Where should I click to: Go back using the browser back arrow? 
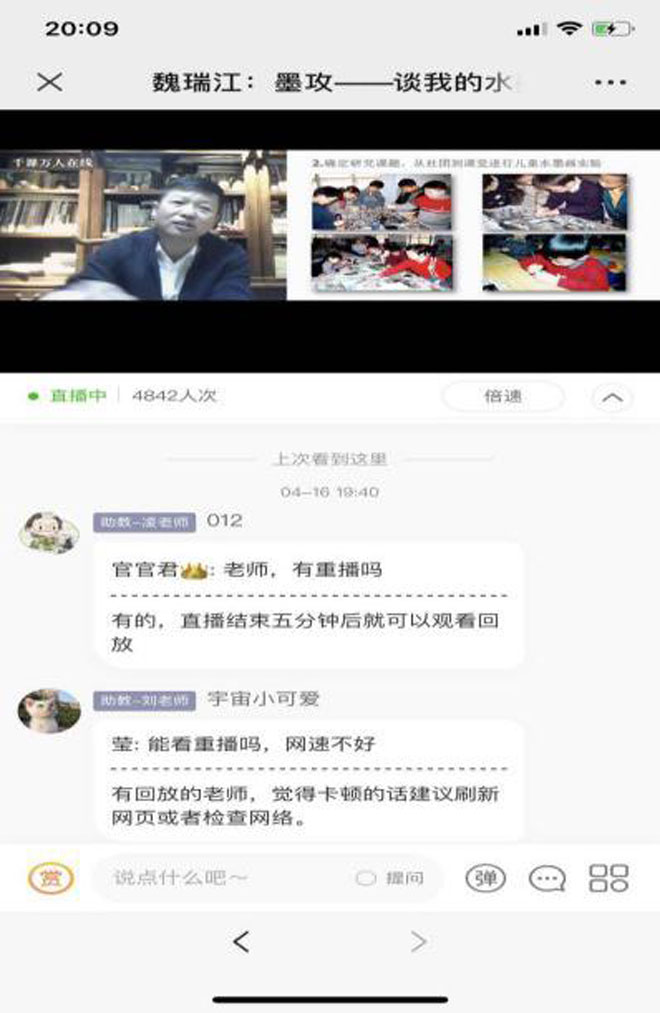tap(241, 941)
